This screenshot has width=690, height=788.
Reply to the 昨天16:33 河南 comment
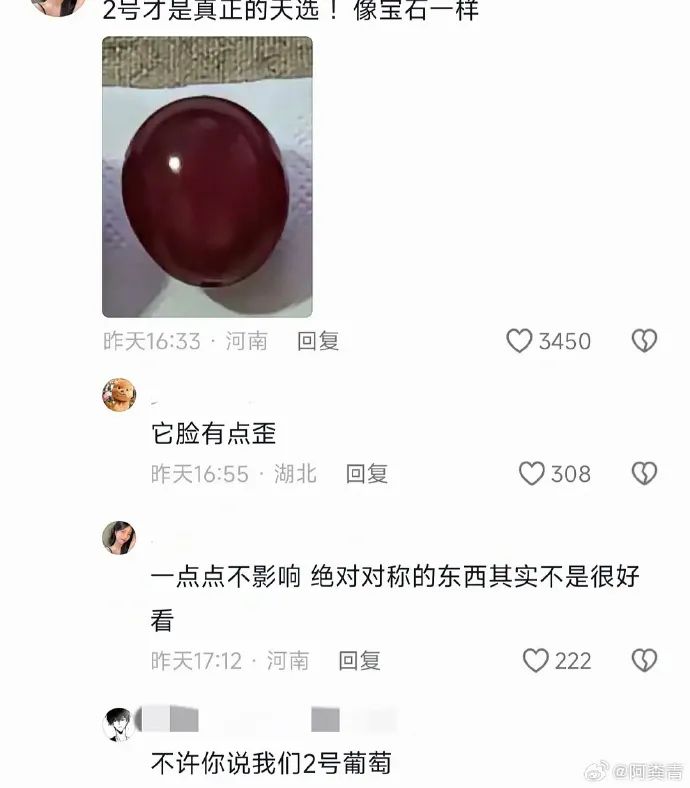point(318,341)
